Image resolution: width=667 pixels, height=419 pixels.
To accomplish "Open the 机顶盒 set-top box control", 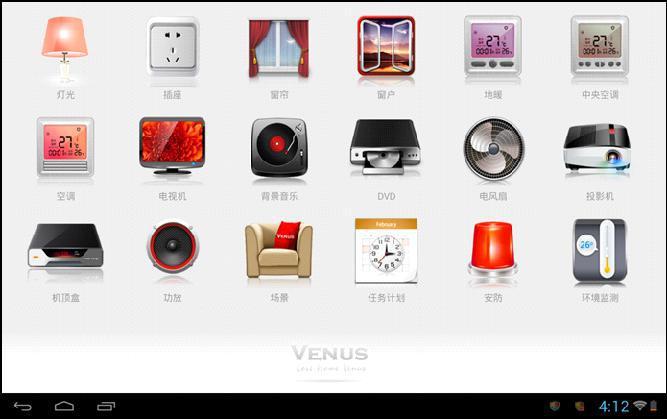I will [66, 250].
